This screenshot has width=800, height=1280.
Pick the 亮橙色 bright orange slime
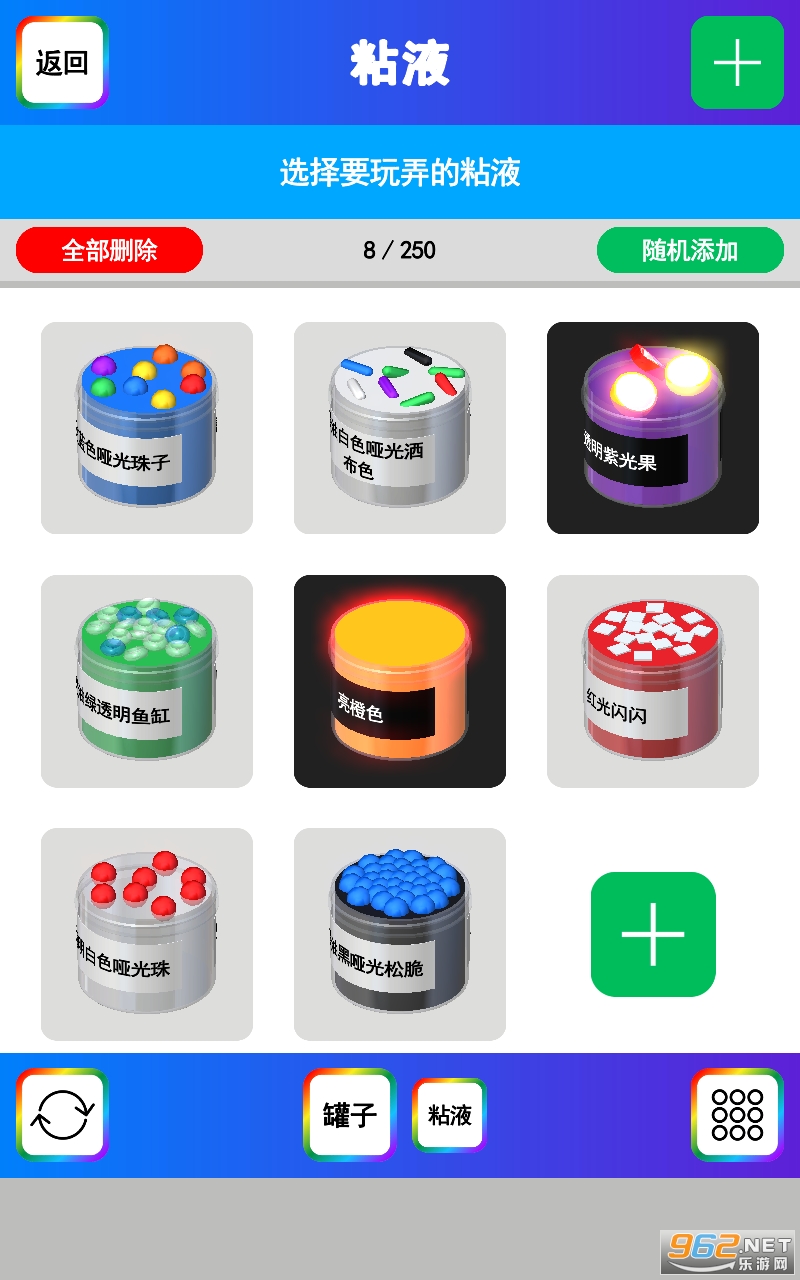click(x=400, y=681)
